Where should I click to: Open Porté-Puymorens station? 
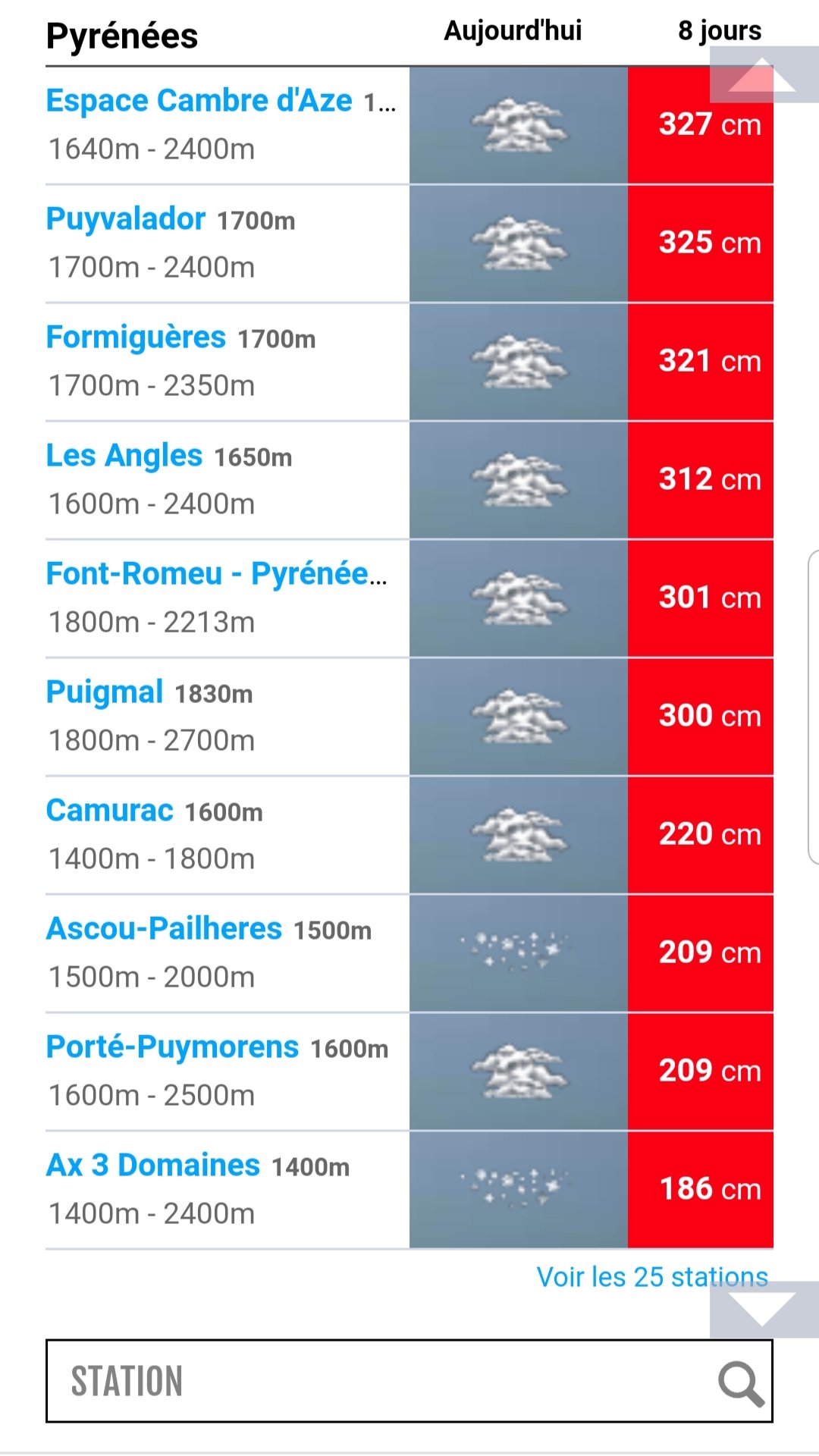(x=172, y=1047)
